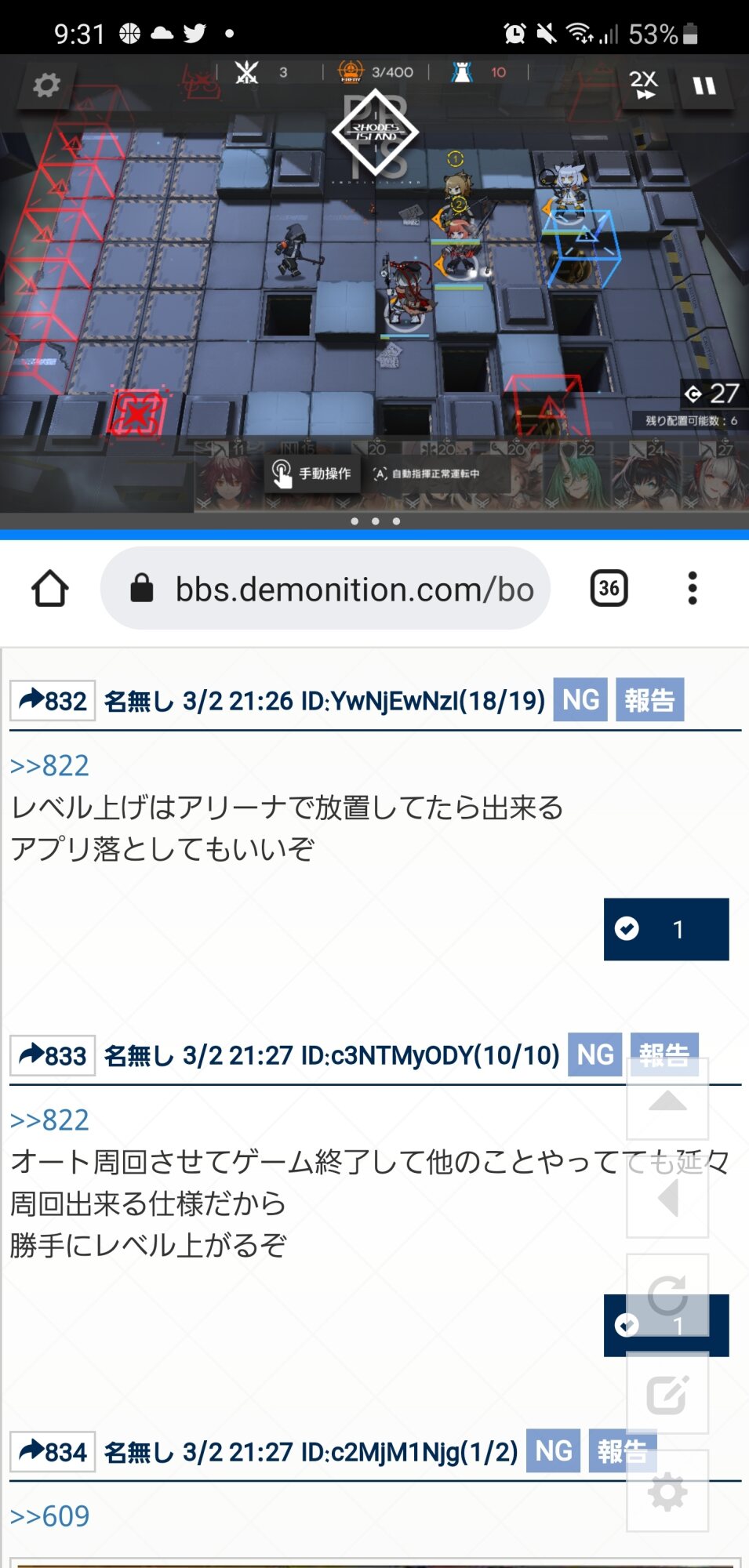Go back with the floating left arrow
749x1568 pixels.
coord(667,1198)
